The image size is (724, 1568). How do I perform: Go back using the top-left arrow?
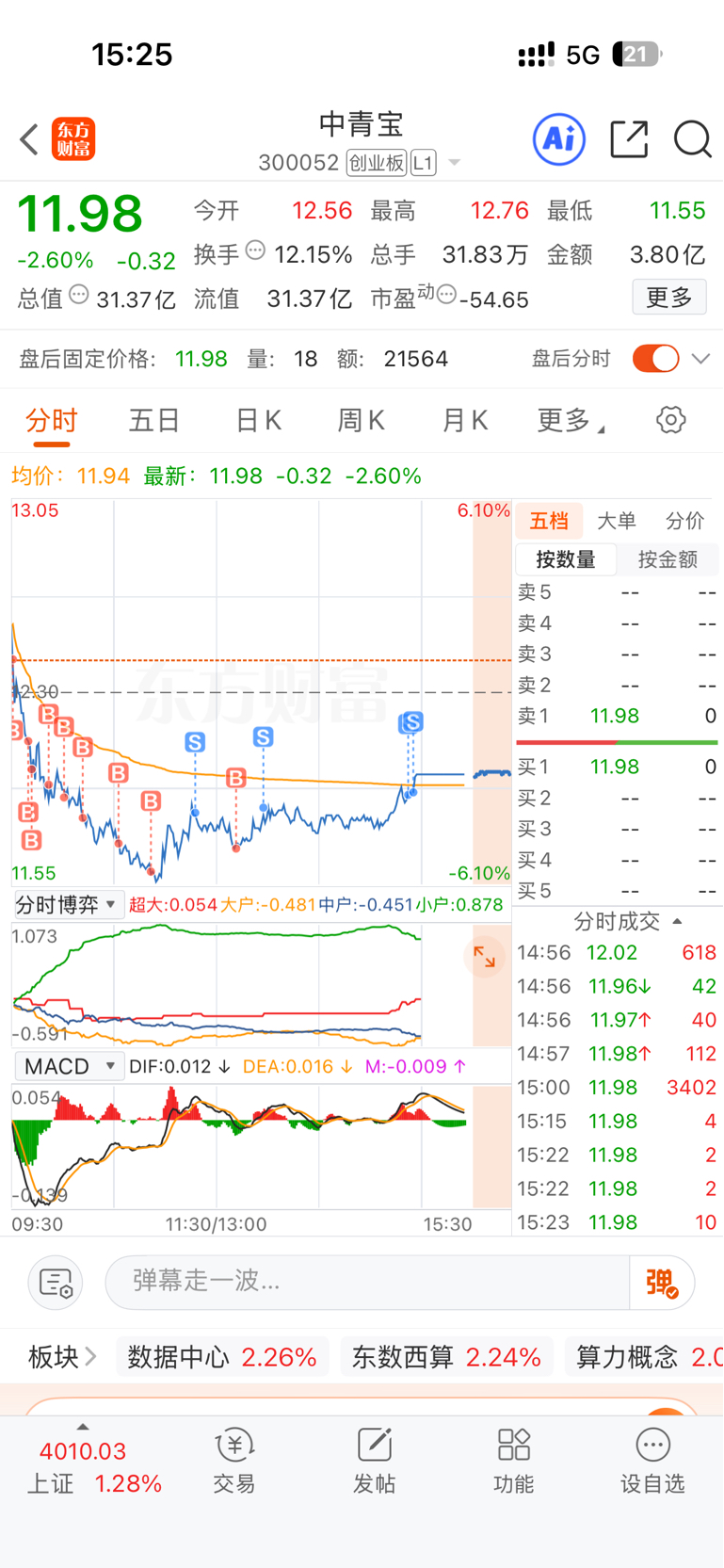29,139
